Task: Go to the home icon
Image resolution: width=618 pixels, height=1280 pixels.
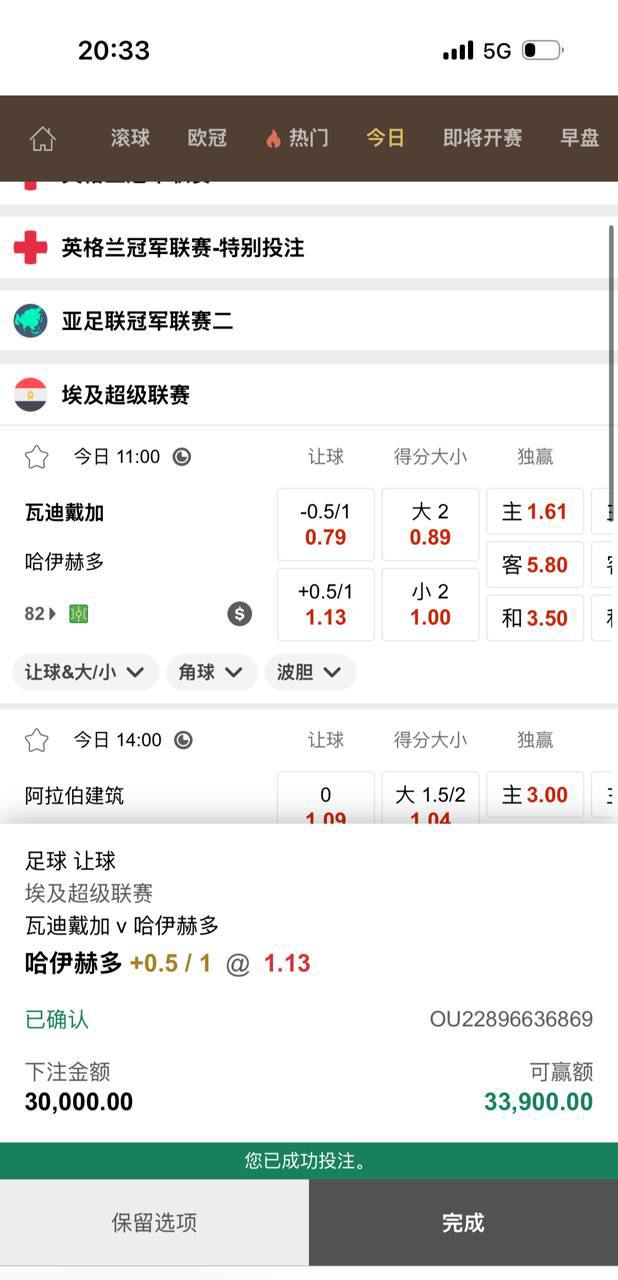Action: pyautogui.click(x=42, y=138)
